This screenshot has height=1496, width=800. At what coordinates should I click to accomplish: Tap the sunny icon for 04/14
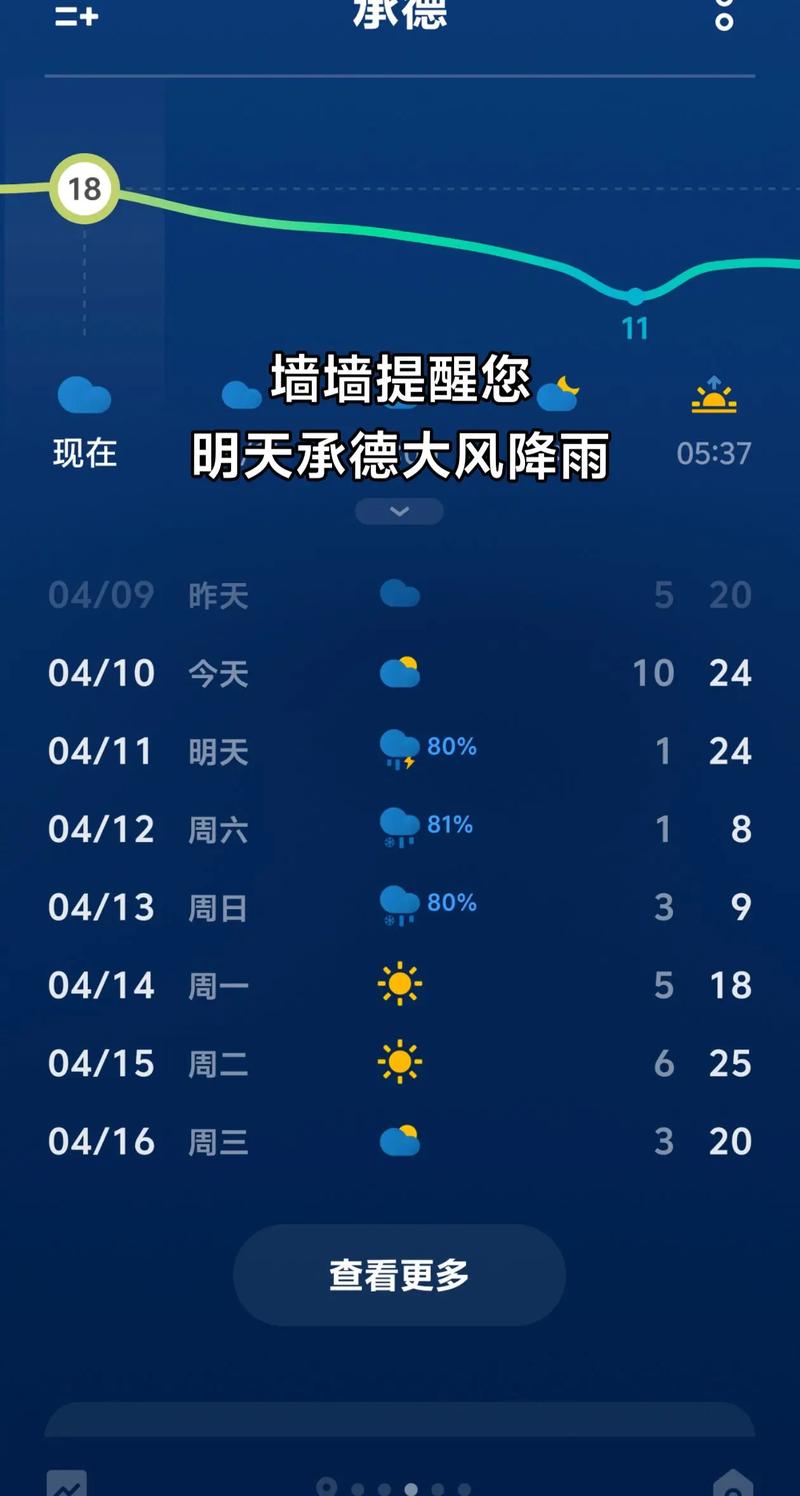[401, 984]
